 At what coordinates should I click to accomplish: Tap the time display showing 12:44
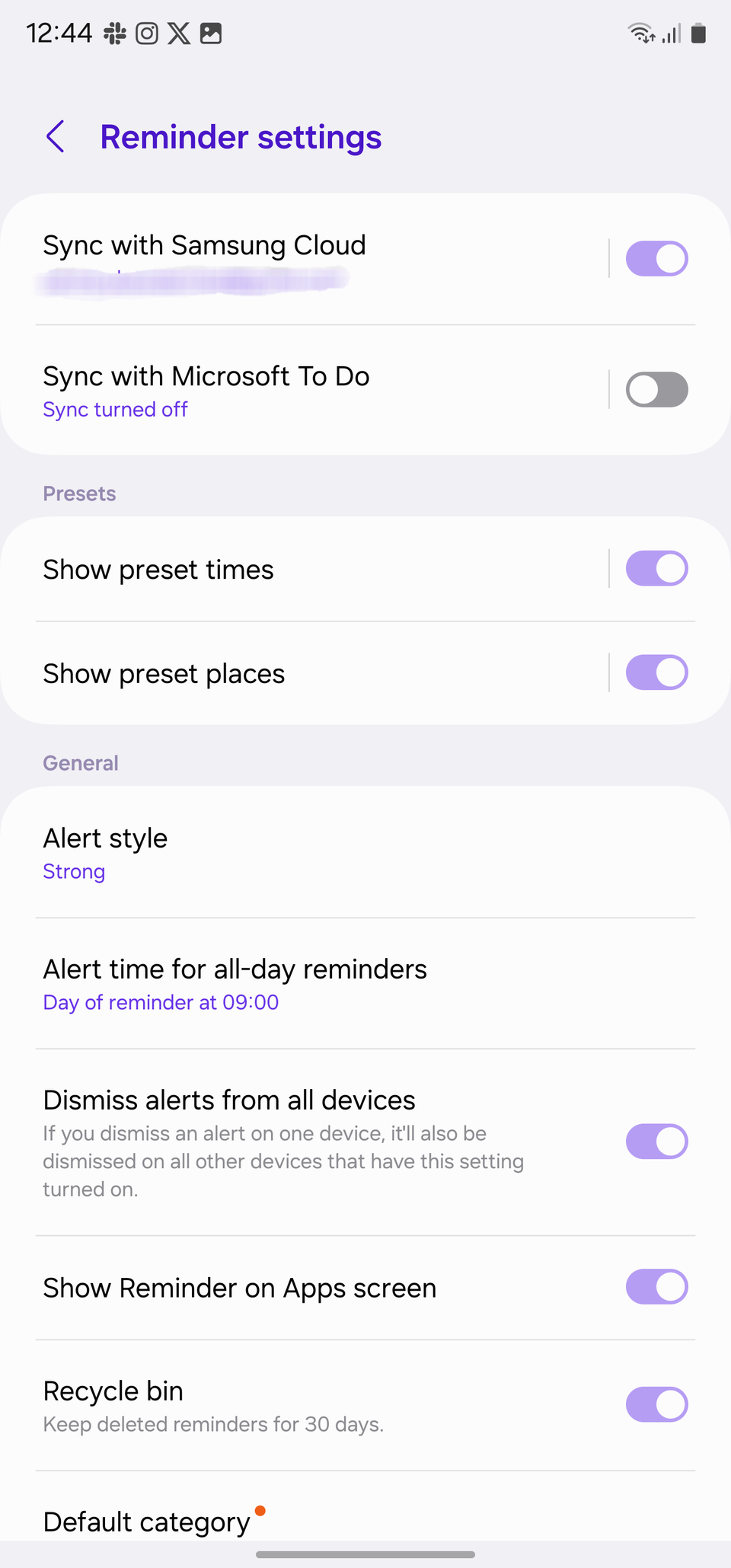(59, 32)
